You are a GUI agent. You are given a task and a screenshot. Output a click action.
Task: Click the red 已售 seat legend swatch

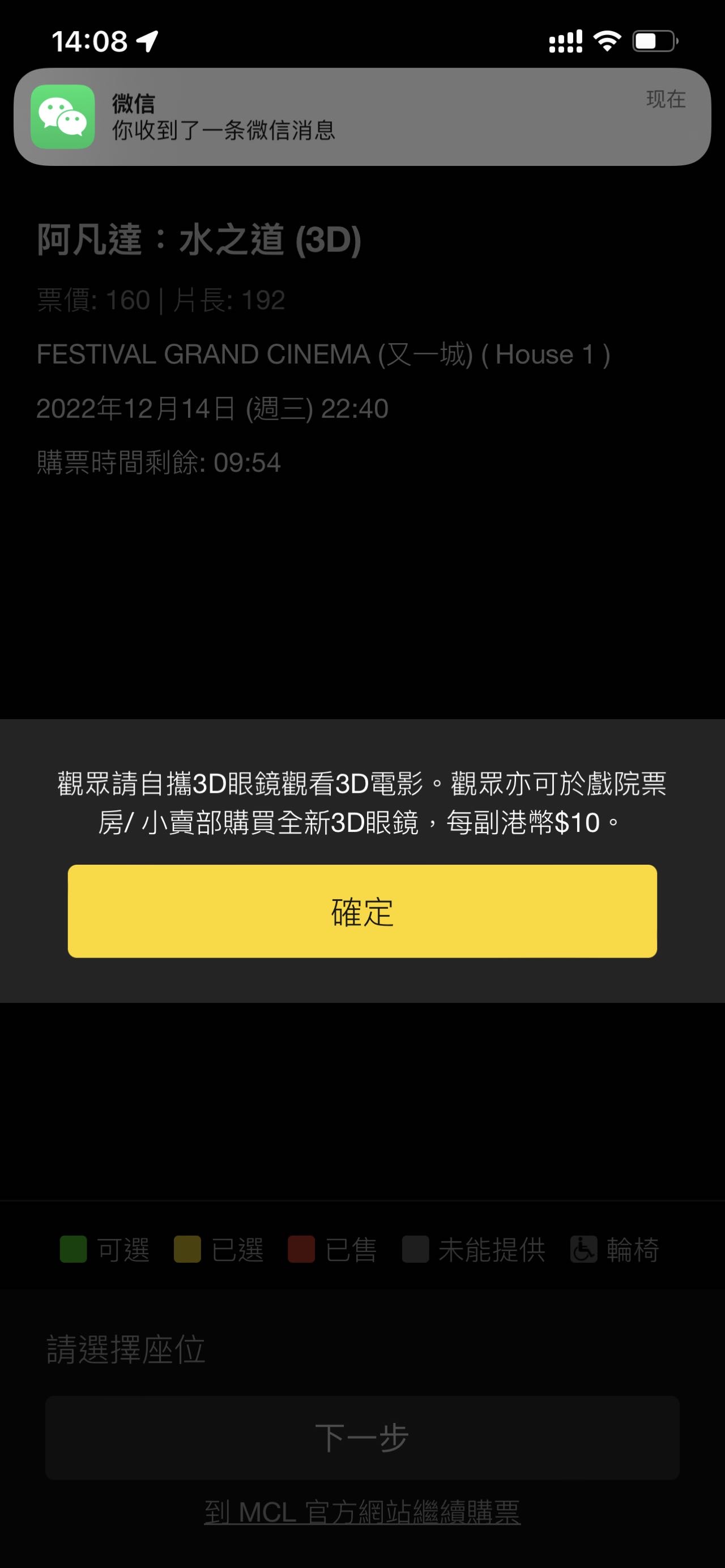[x=302, y=1251]
